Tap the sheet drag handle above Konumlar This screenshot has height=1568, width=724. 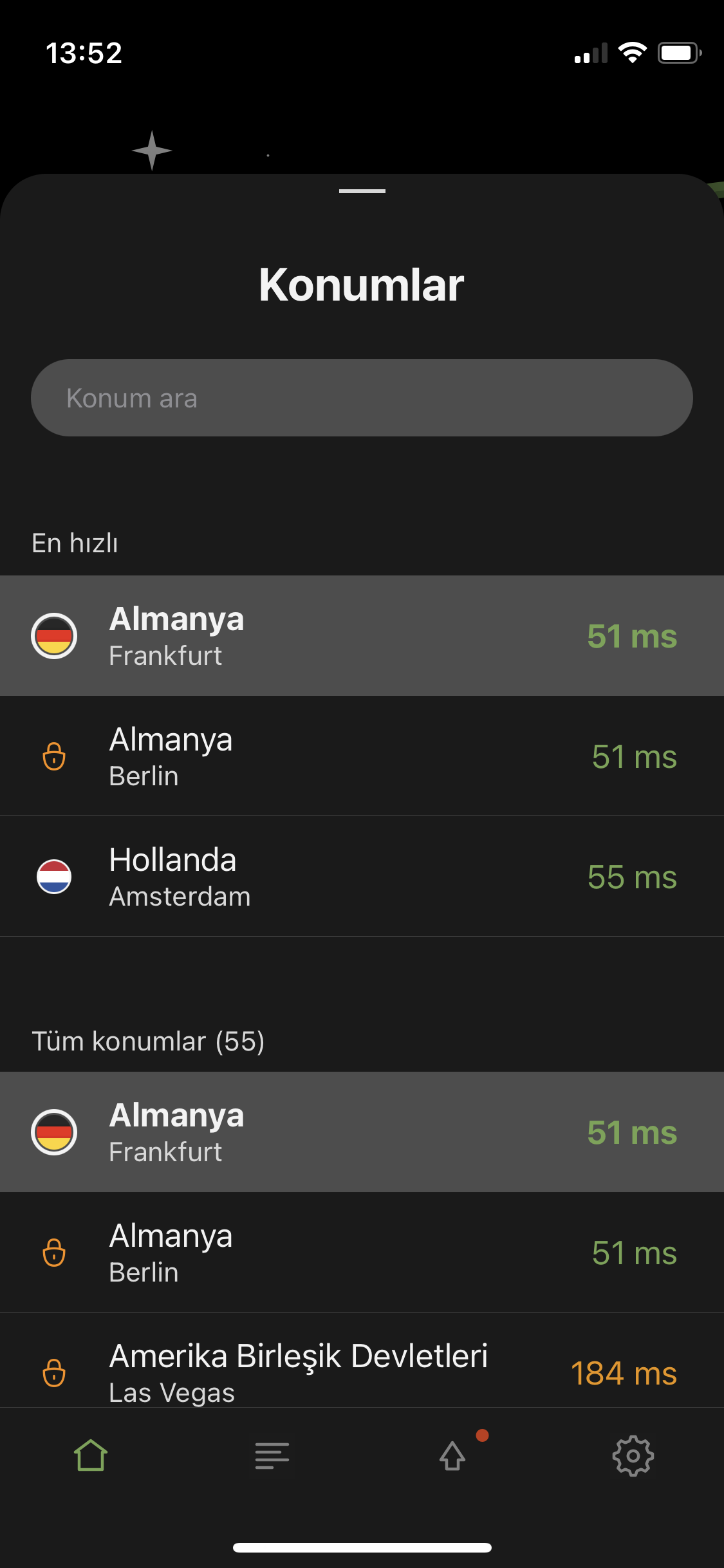tap(362, 191)
